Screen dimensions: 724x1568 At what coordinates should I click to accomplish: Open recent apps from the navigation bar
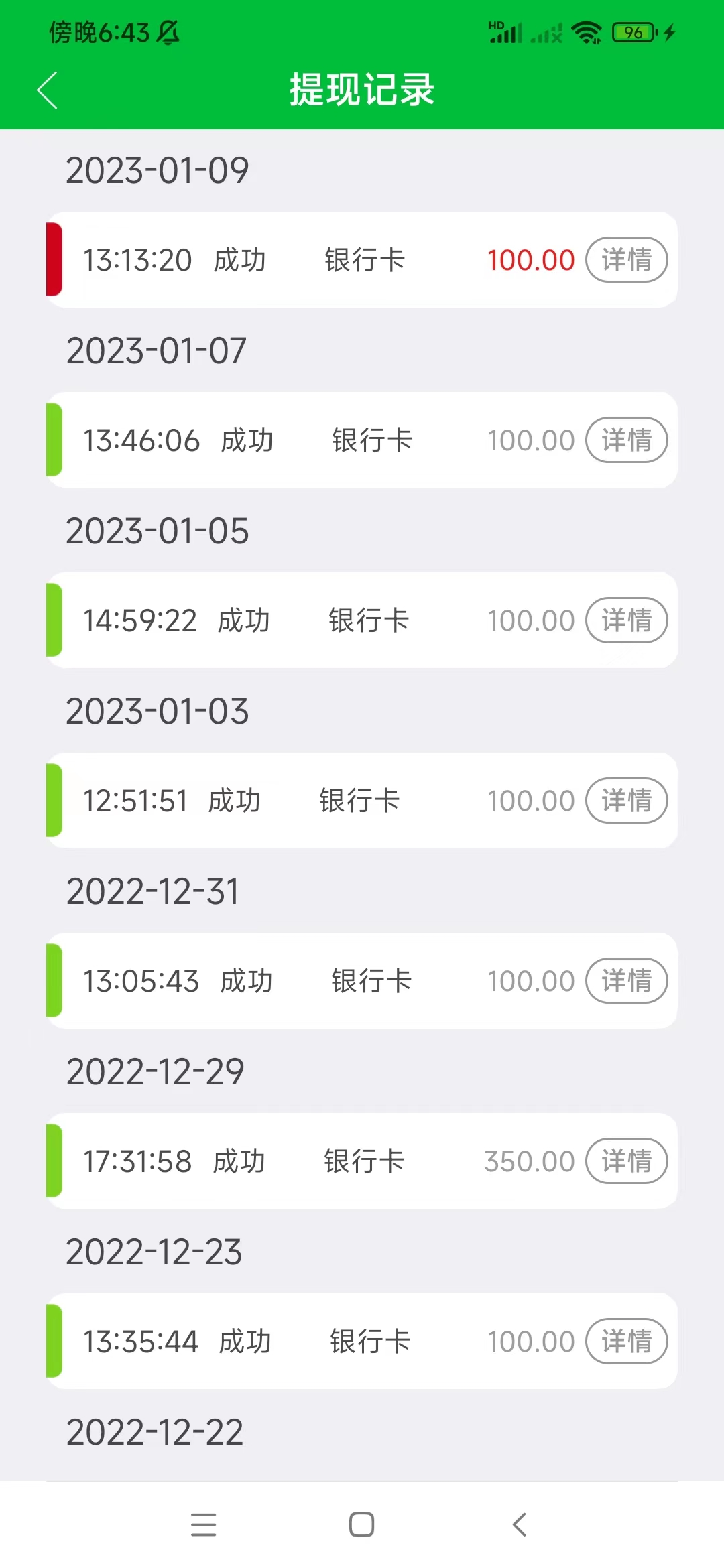pyautogui.click(x=204, y=1524)
